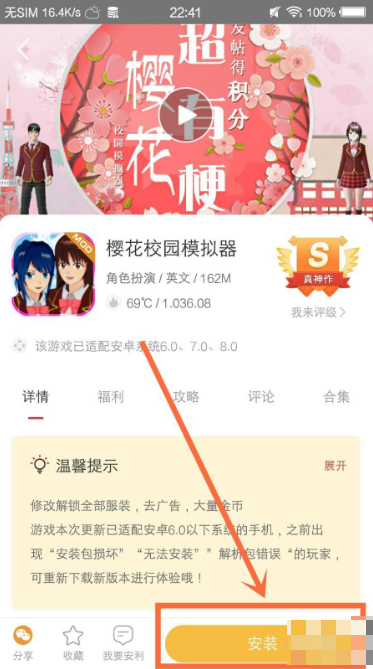Image resolution: width=373 pixels, height=669 pixels.
Task: Switch to the 福利 tab
Action: coord(111,397)
